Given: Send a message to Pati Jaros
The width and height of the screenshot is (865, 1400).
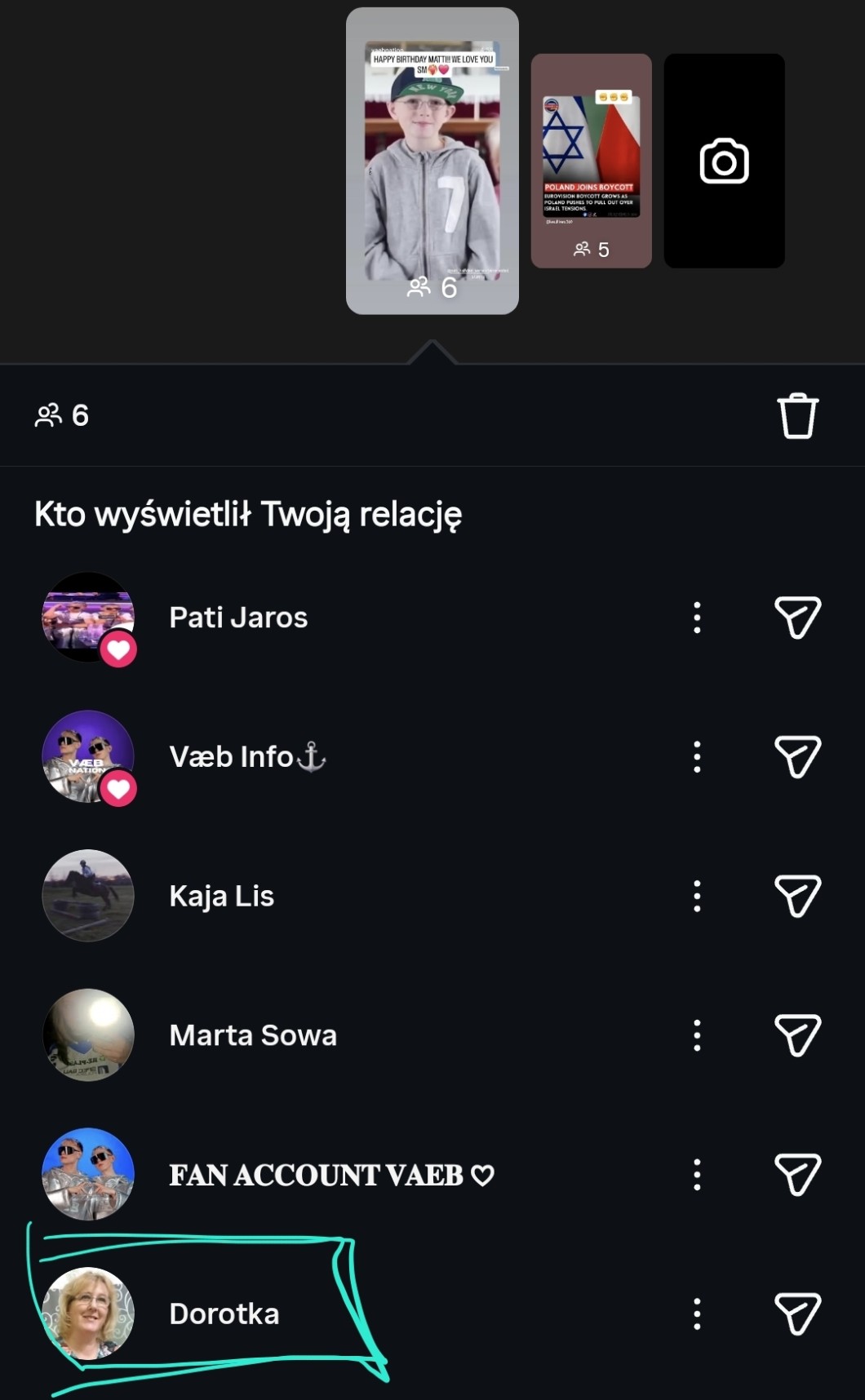Looking at the screenshot, I should pyautogui.click(x=797, y=618).
